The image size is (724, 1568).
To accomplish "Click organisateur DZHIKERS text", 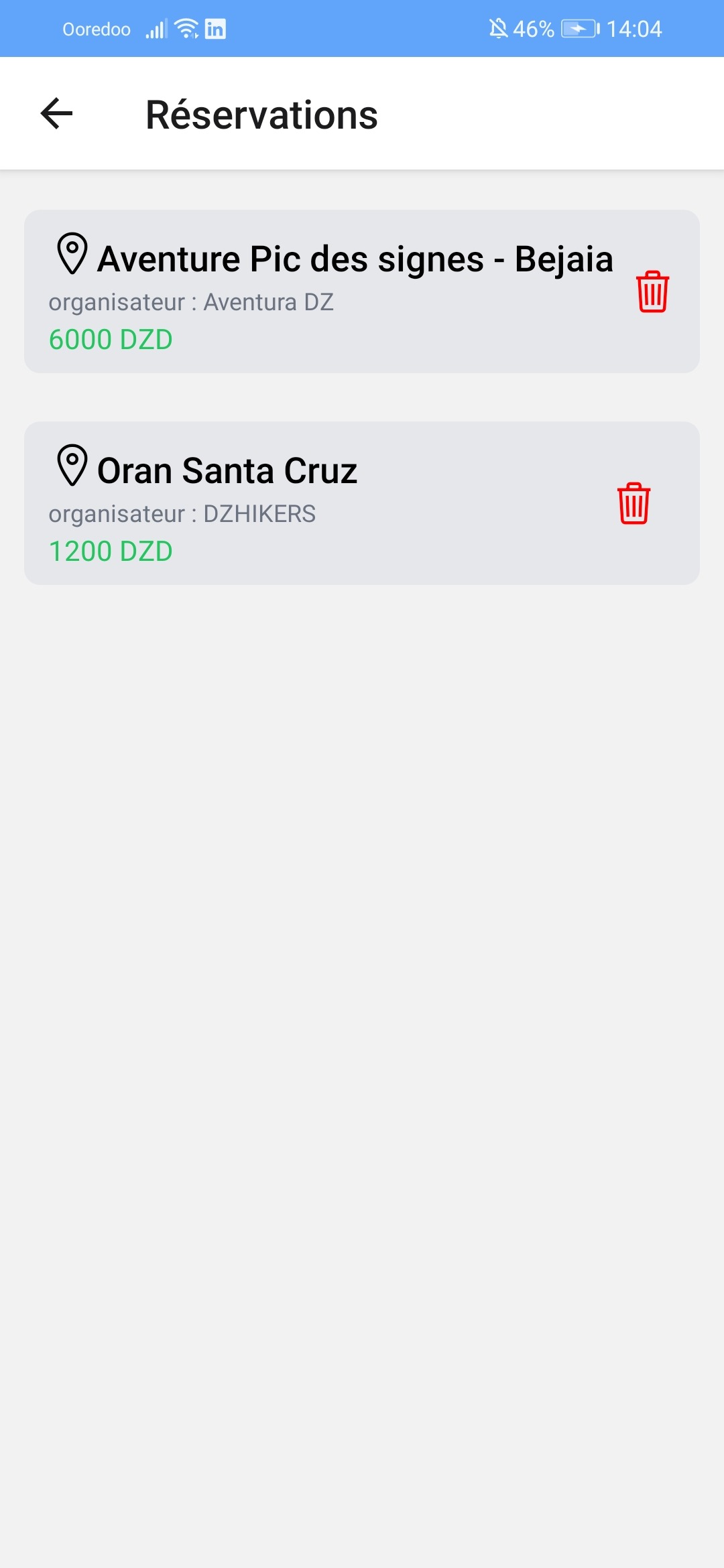I will [x=183, y=513].
